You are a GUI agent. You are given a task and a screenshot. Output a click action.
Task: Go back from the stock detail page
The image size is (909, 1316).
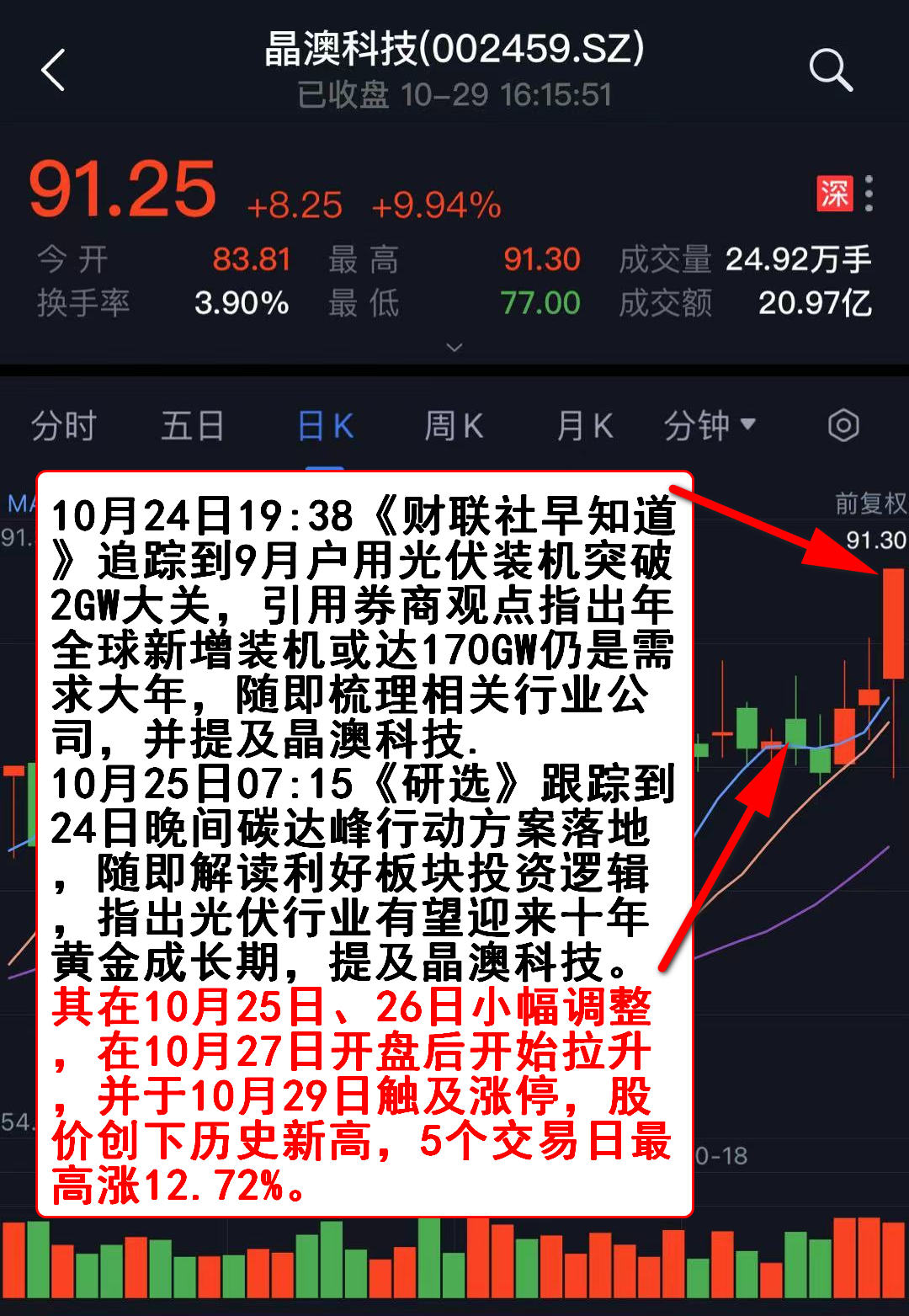[54, 70]
